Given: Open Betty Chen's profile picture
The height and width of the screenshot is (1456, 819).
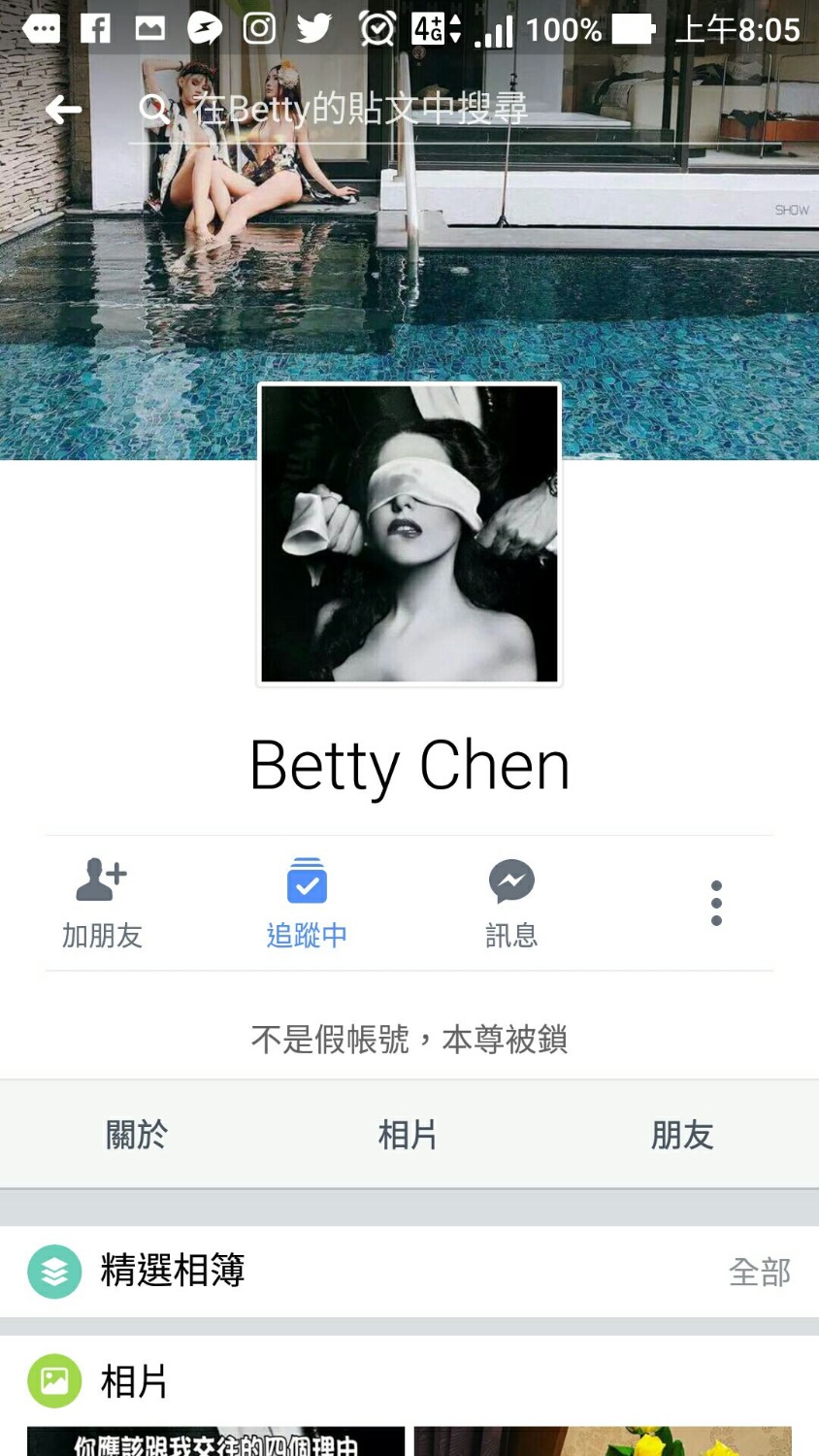Looking at the screenshot, I should [409, 533].
